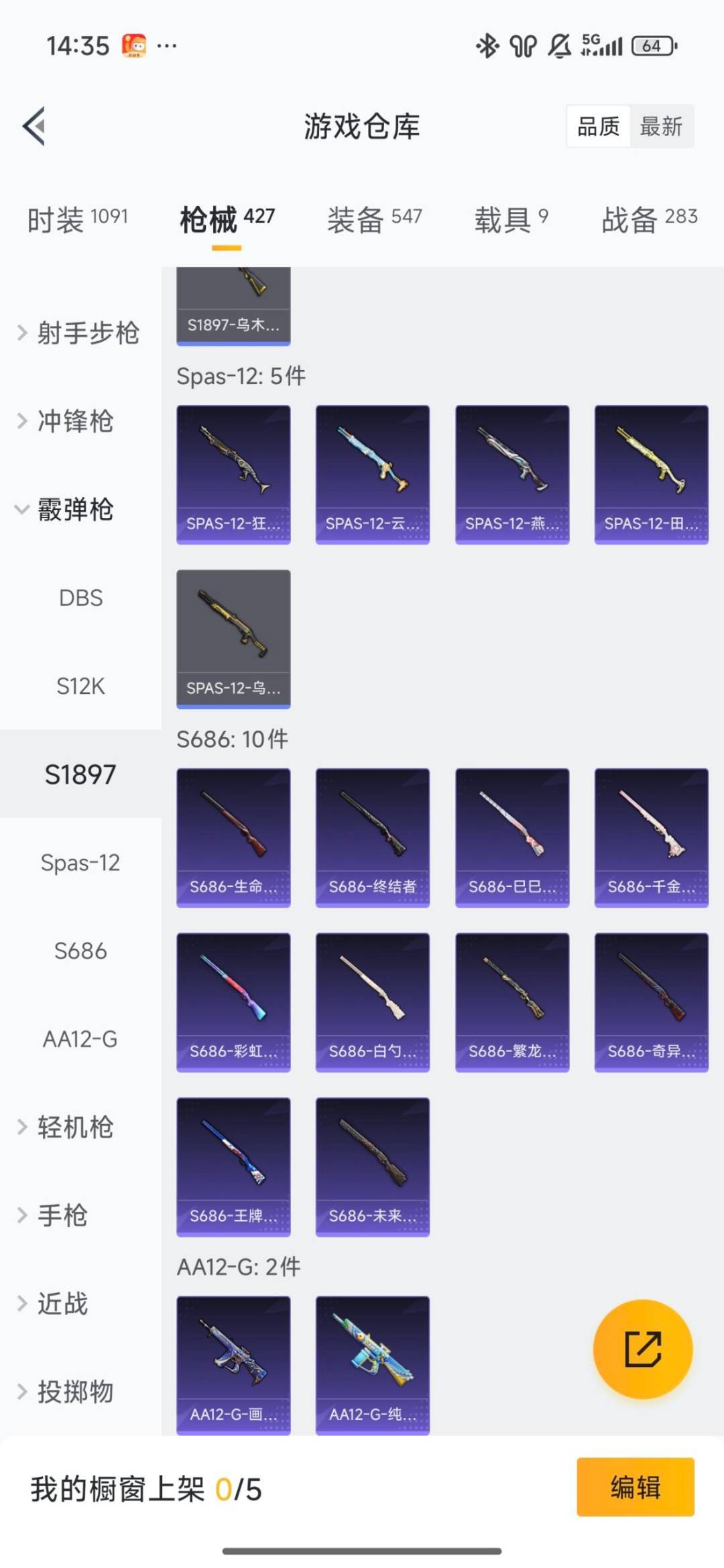Viewport: 724px width, 1568px height.
Task: Open the S686-终结者 weapon thumbnail
Action: tap(372, 837)
